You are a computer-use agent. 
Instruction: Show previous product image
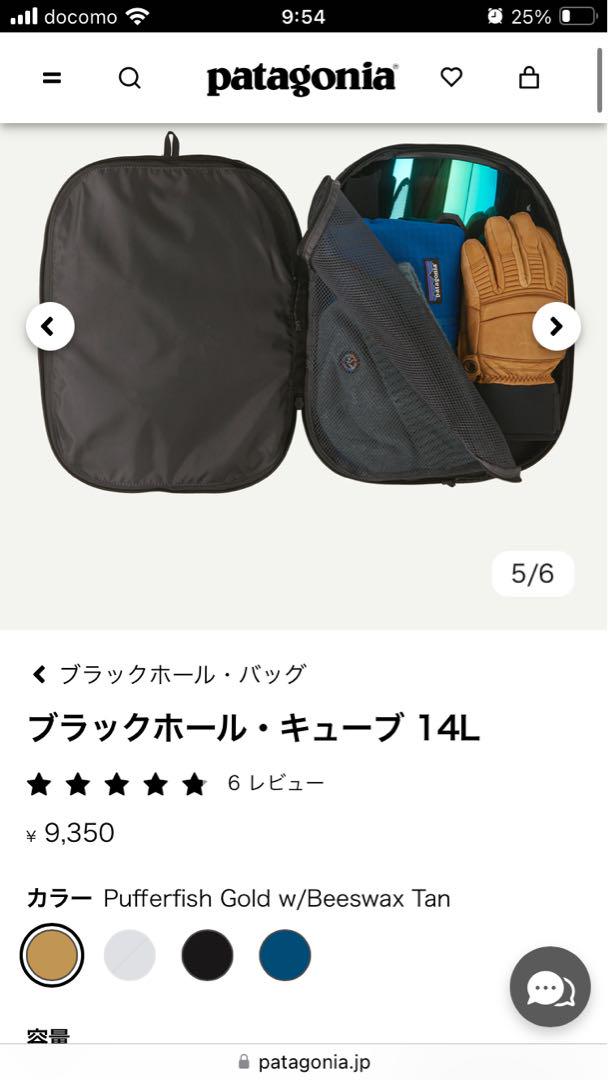tap(50, 326)
